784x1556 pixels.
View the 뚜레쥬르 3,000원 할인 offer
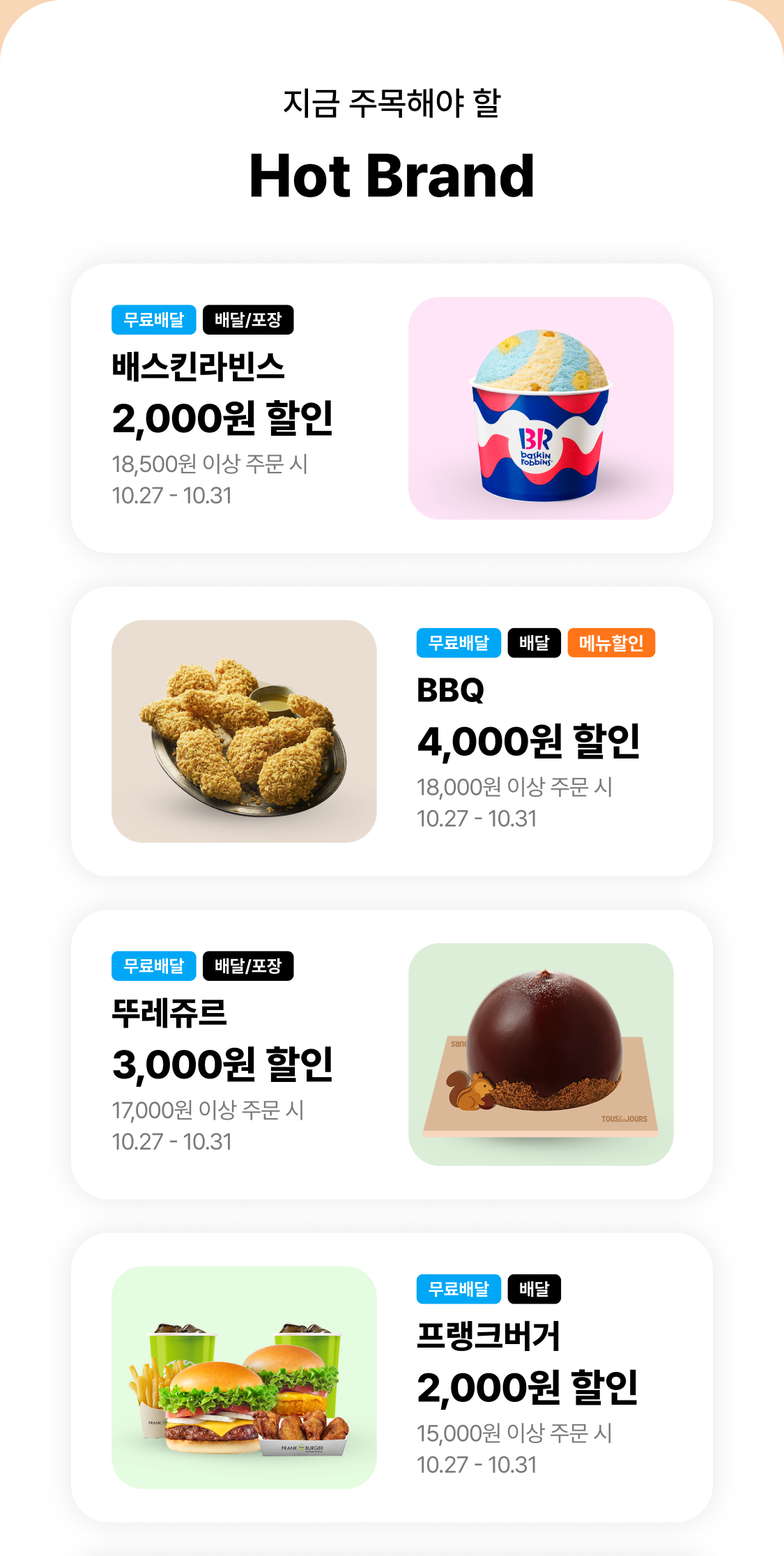(392, 1054)
